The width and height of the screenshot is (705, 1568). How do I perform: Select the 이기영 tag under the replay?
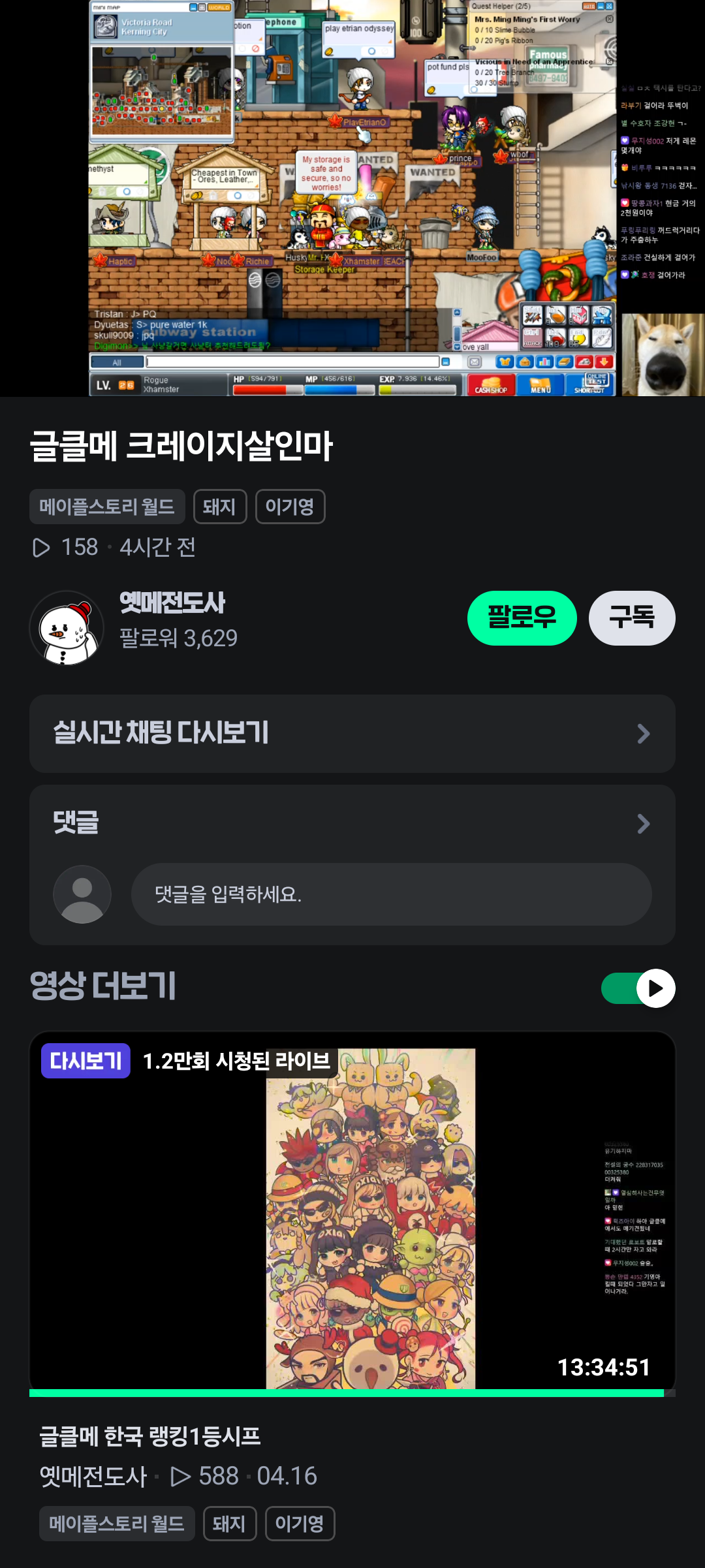300,1524
